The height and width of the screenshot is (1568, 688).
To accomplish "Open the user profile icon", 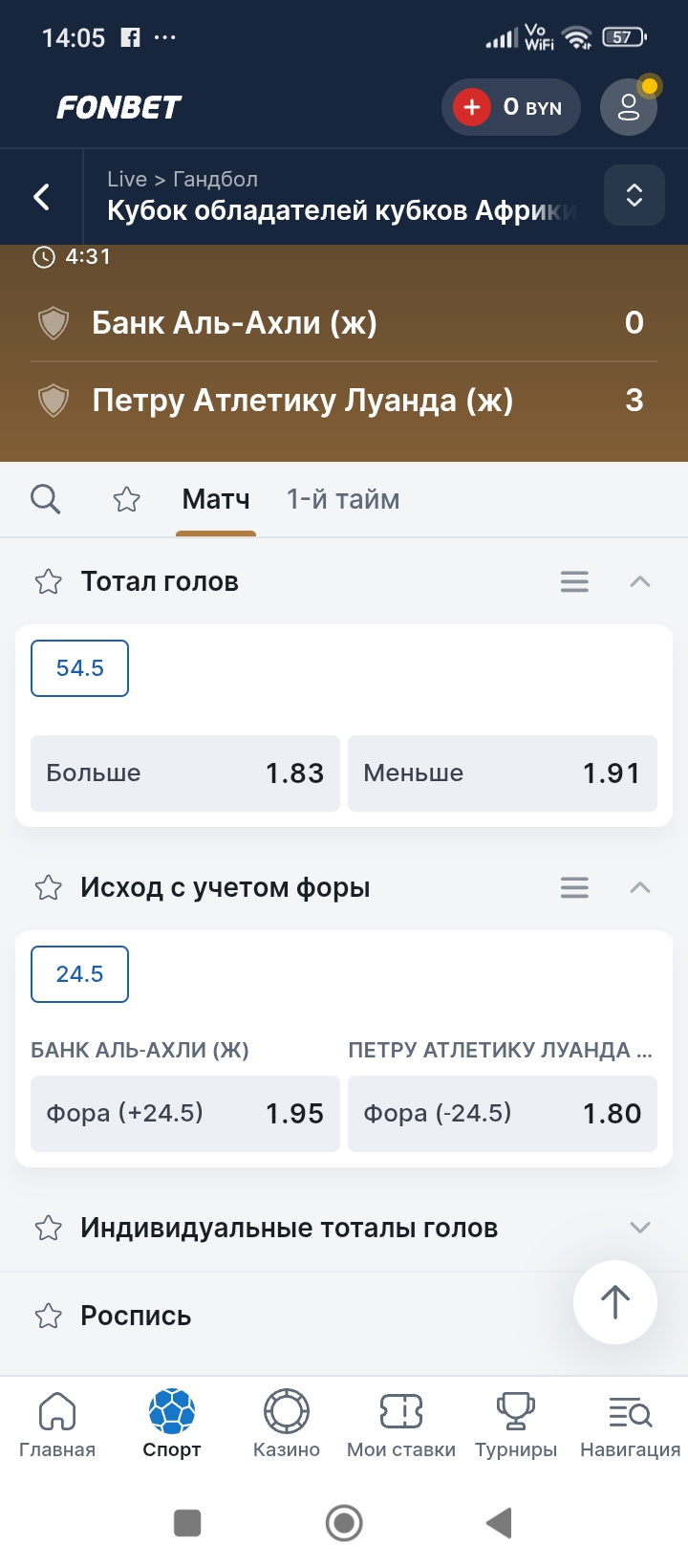I will pos(628,107).
